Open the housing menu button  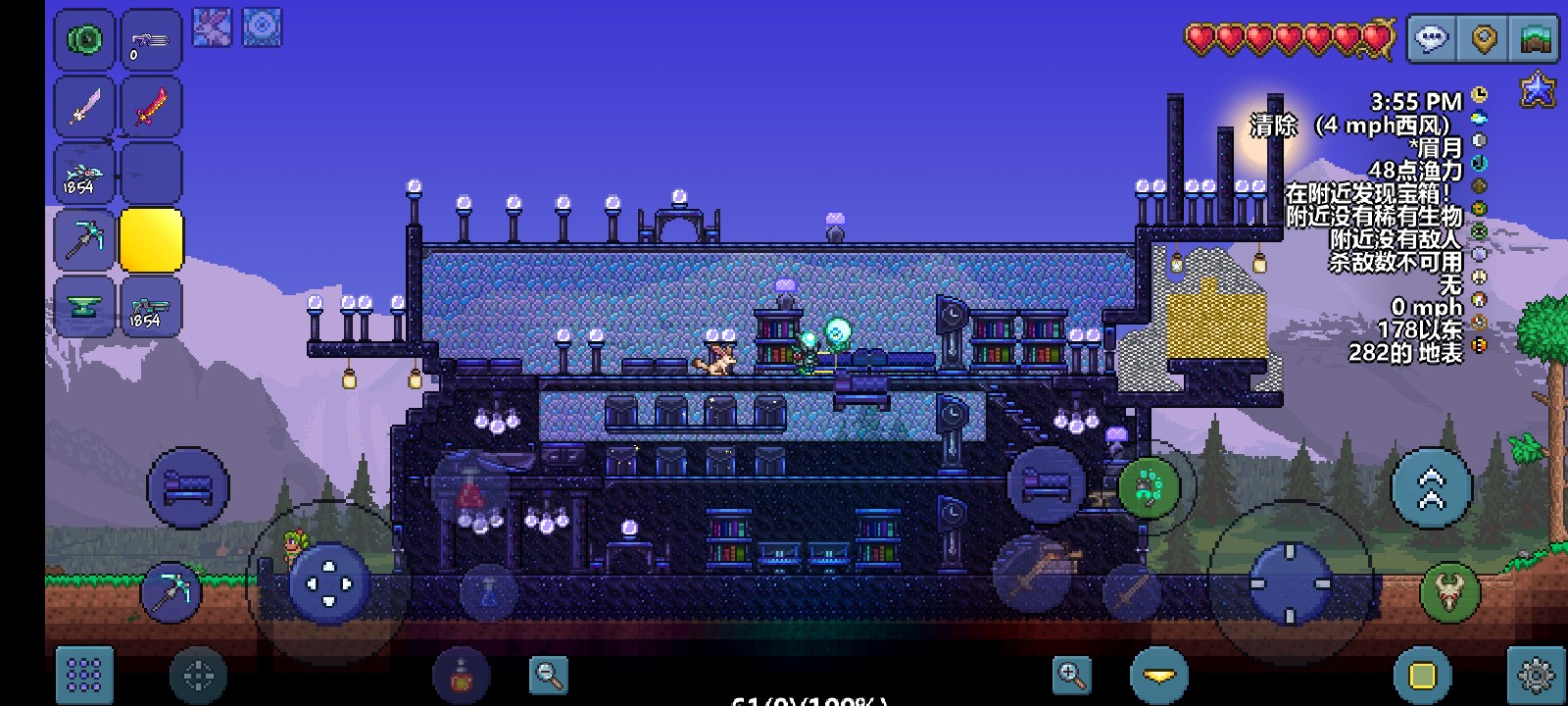[x=1535, y=40]
